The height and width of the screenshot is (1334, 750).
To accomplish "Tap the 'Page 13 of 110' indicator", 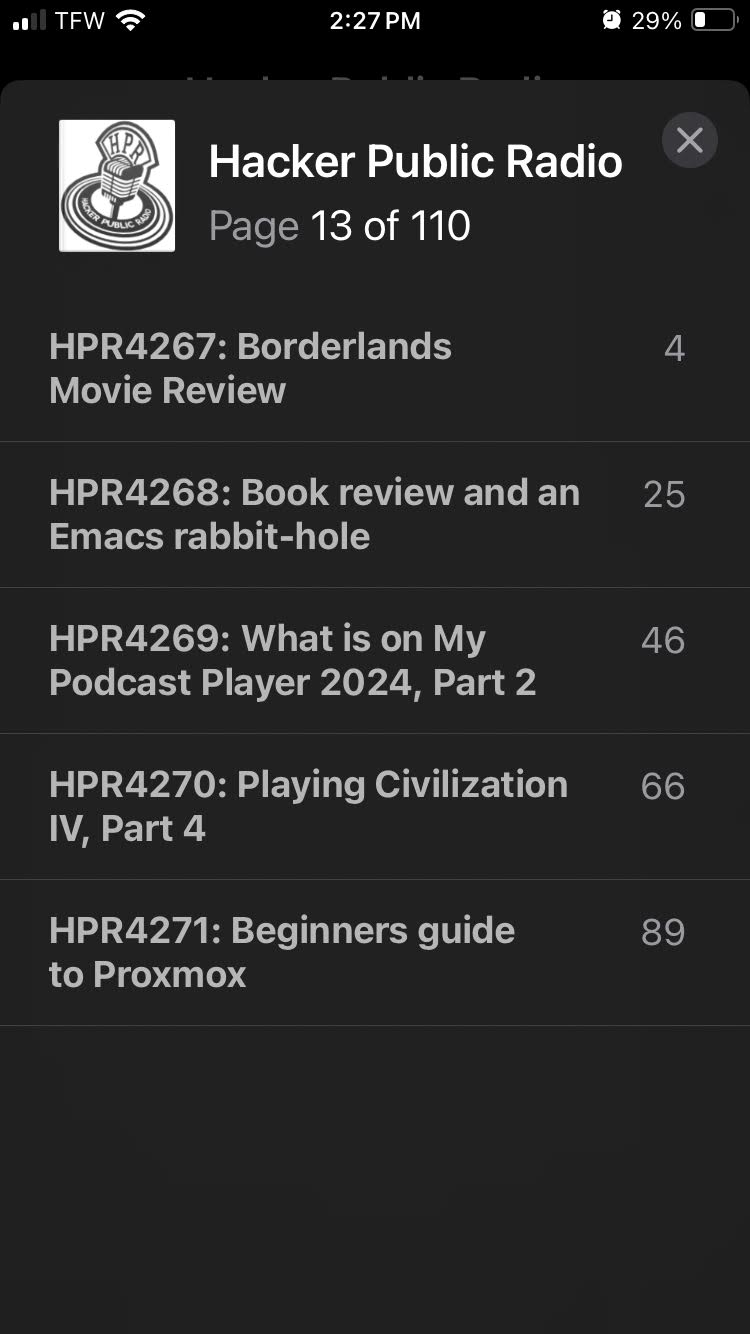I will pos(340,226).
